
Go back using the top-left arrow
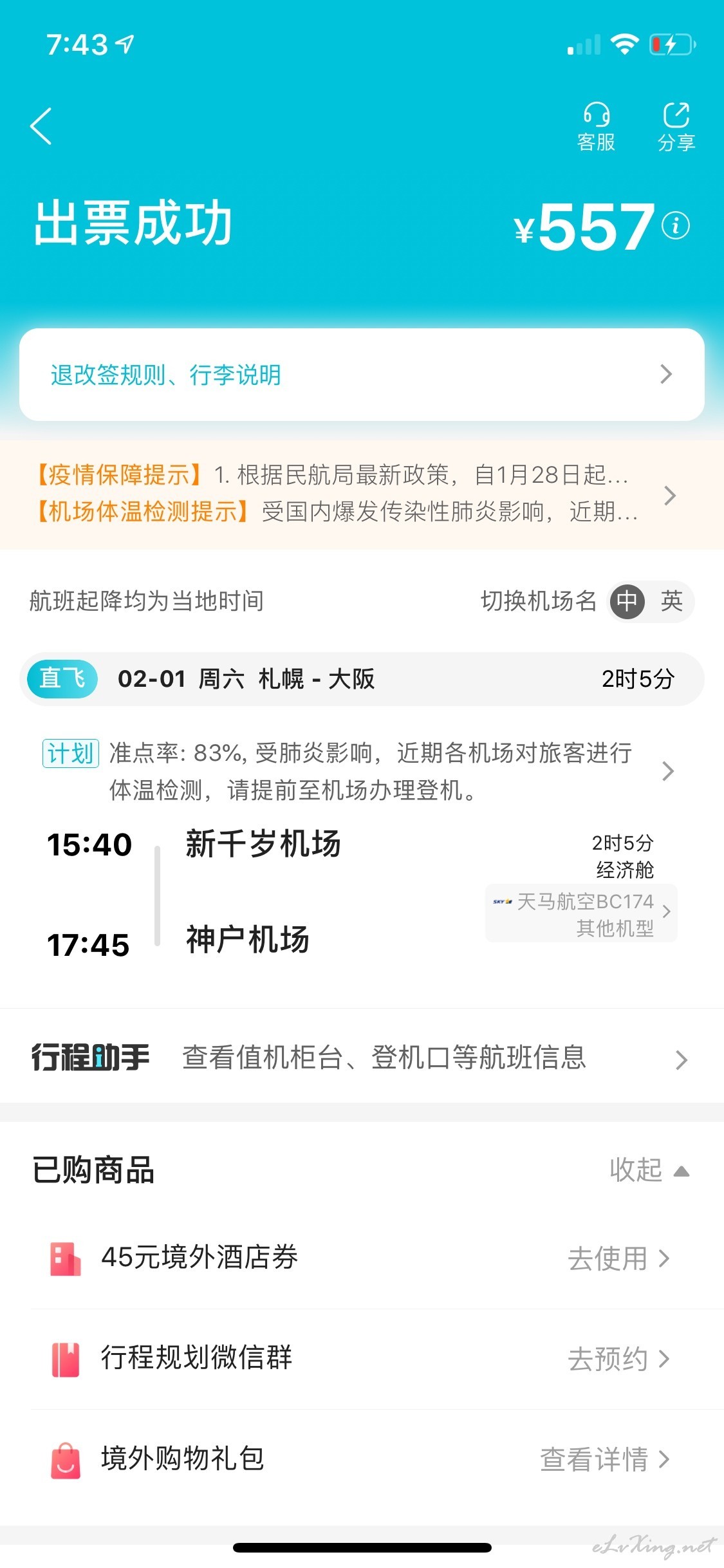coord(41,126)
